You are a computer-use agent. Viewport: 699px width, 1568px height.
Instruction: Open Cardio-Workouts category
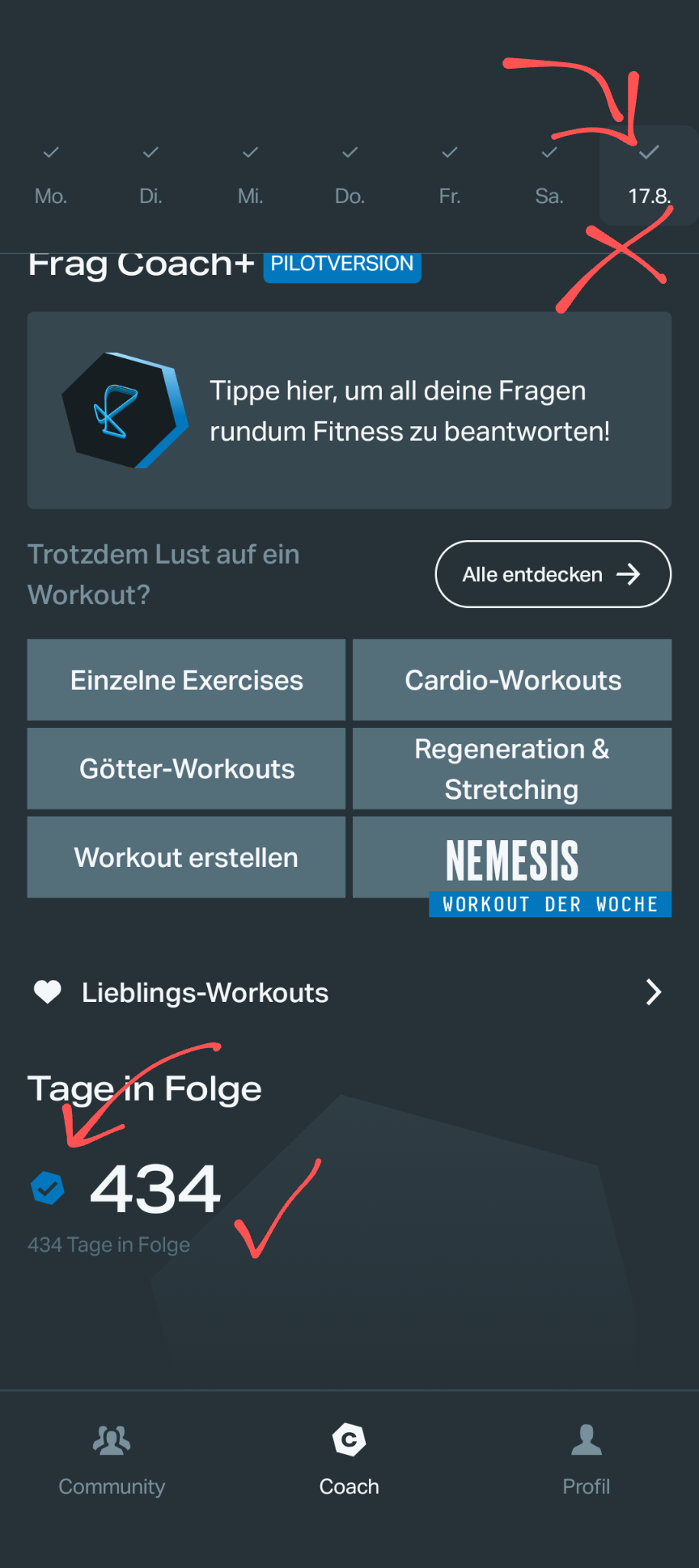coord(512,680)
